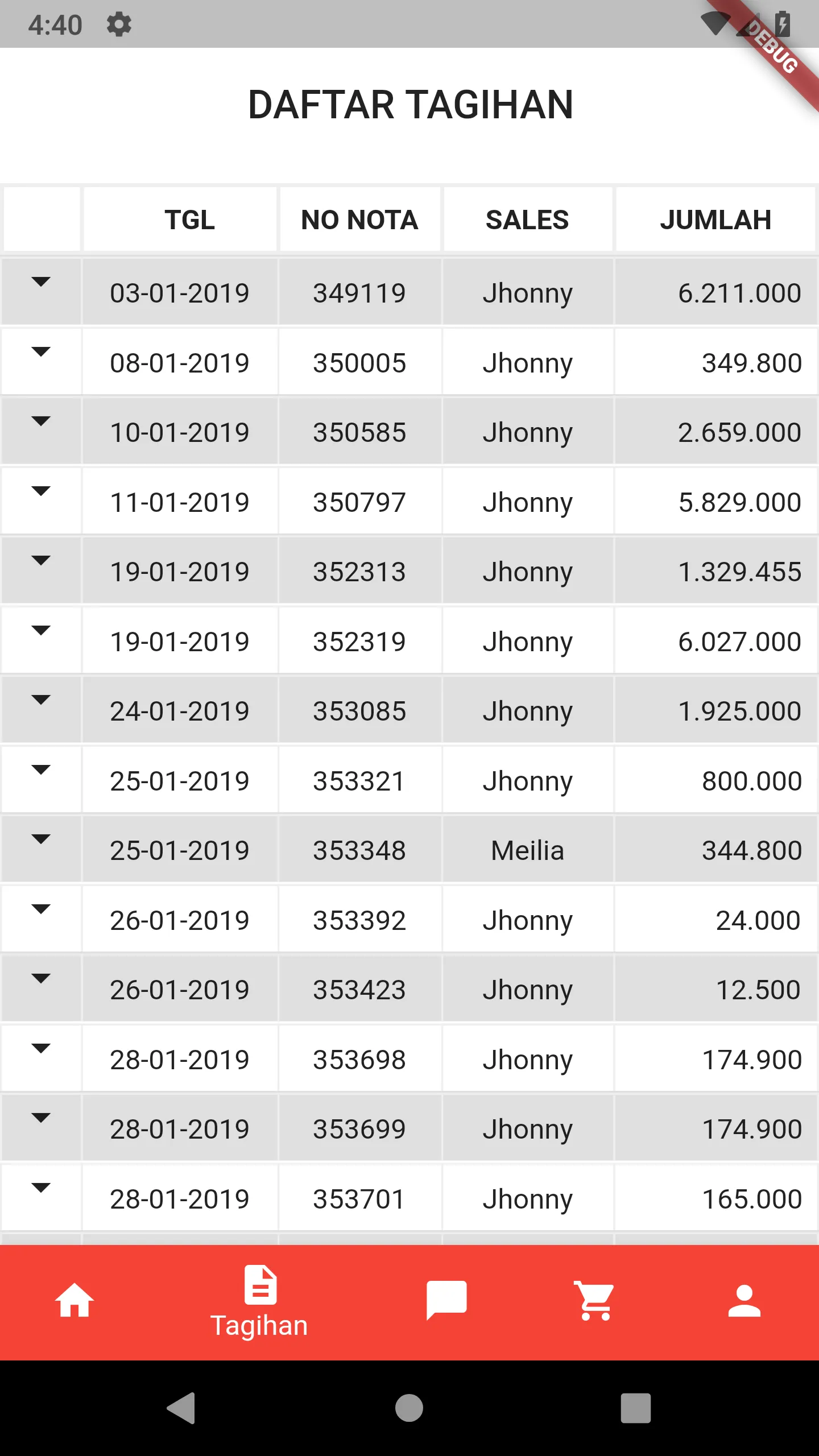
Task: Expand details of nota 350585
Action: click(41, 421)
